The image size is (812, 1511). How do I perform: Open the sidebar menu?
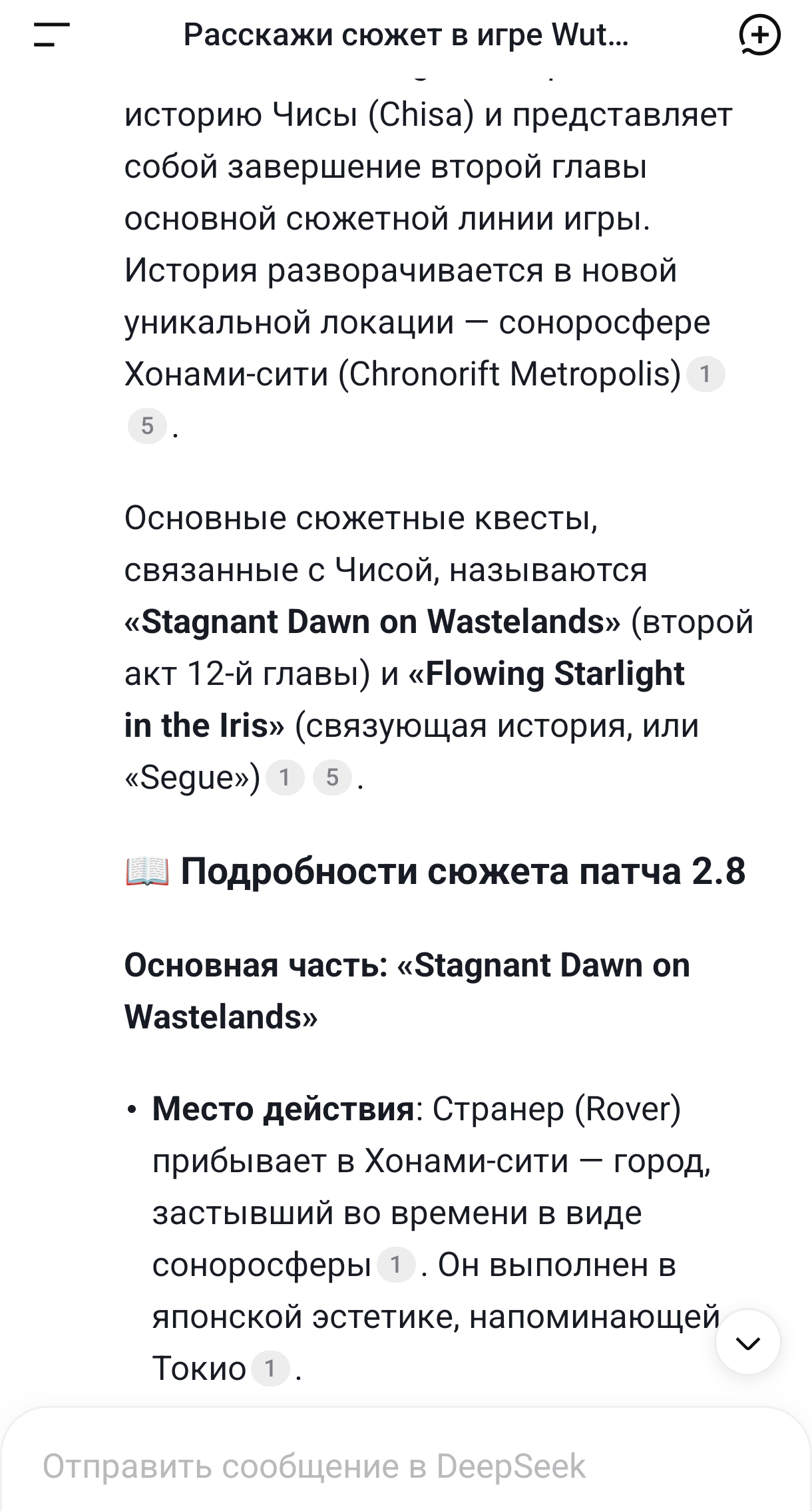click(52, 35)
